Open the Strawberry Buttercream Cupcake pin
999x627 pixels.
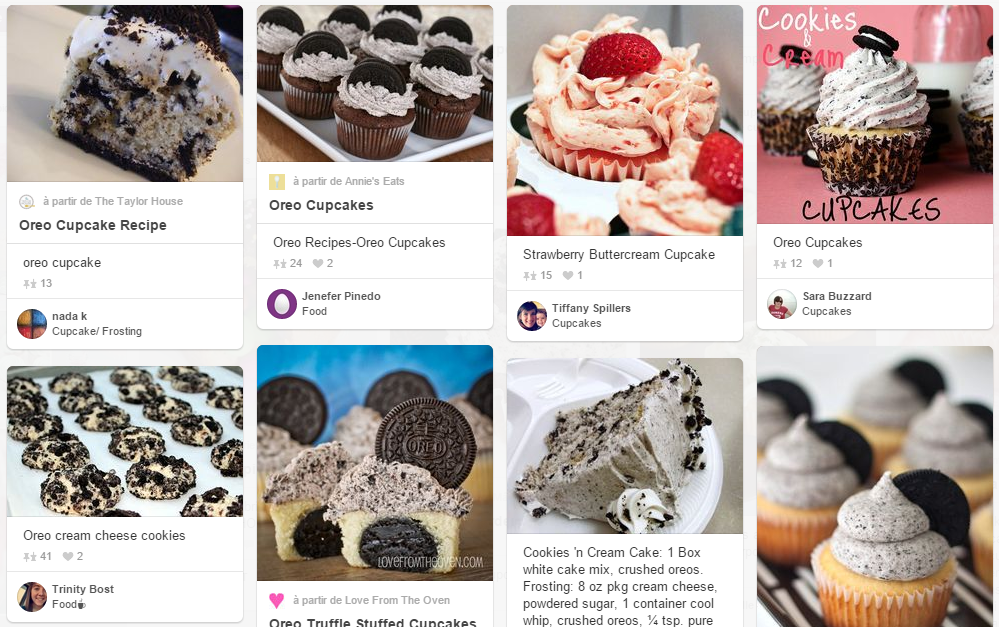point(625,120)
